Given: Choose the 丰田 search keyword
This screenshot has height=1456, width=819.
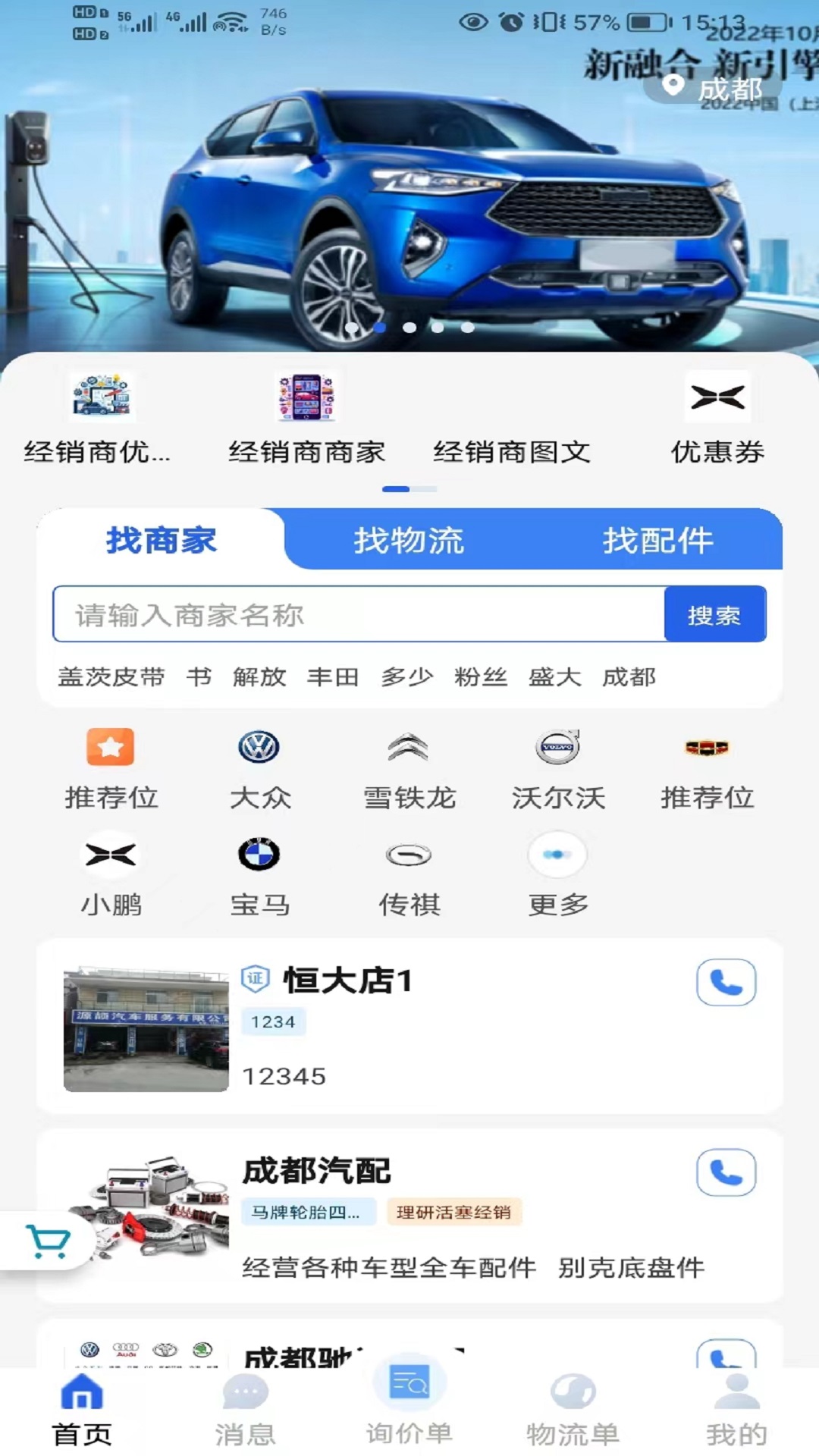Looking at the screenshot, I should 333,676.
